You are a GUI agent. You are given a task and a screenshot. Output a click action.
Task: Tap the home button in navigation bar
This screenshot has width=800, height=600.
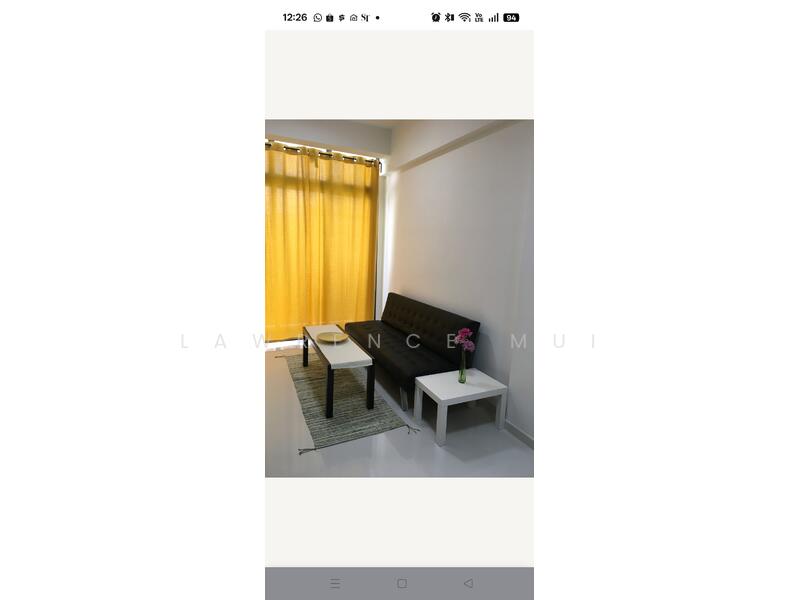(401, 583)
